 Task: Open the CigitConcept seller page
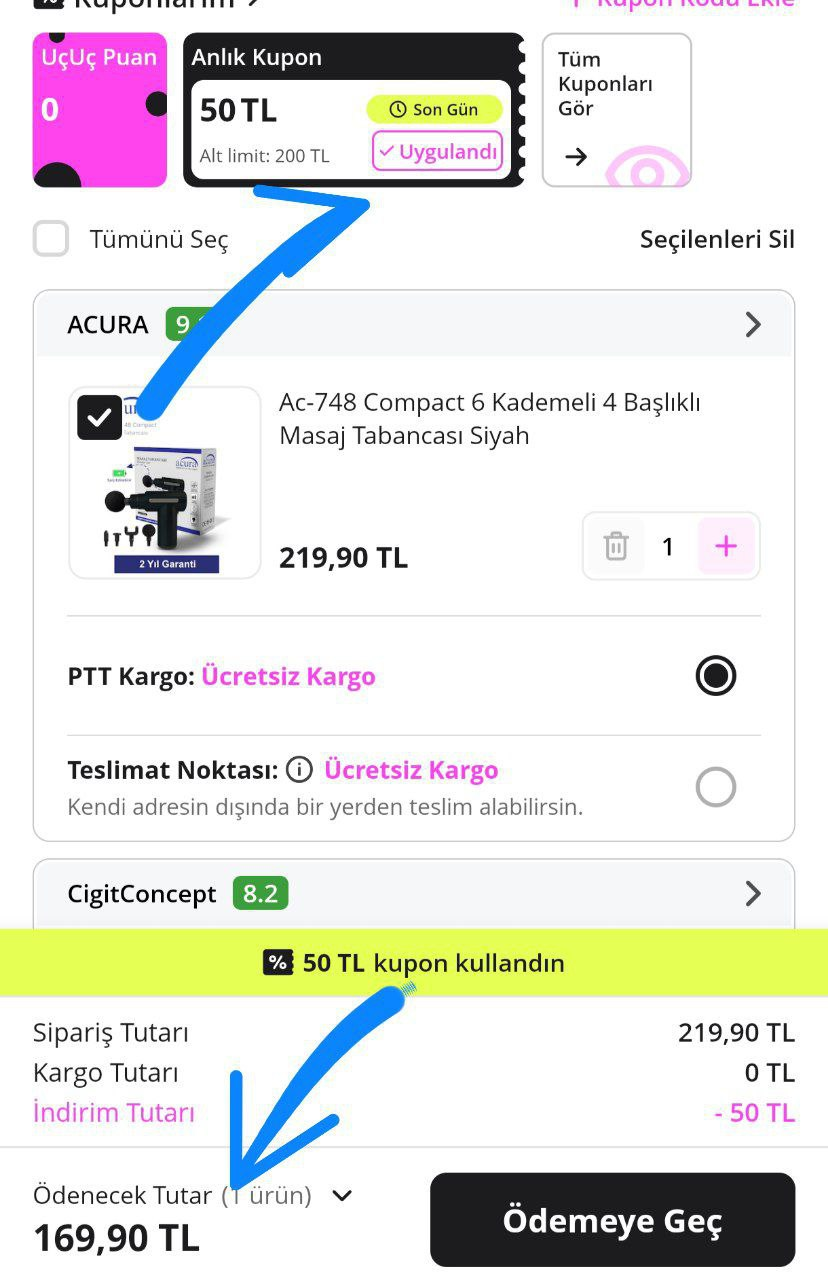(x=752, y=893)
